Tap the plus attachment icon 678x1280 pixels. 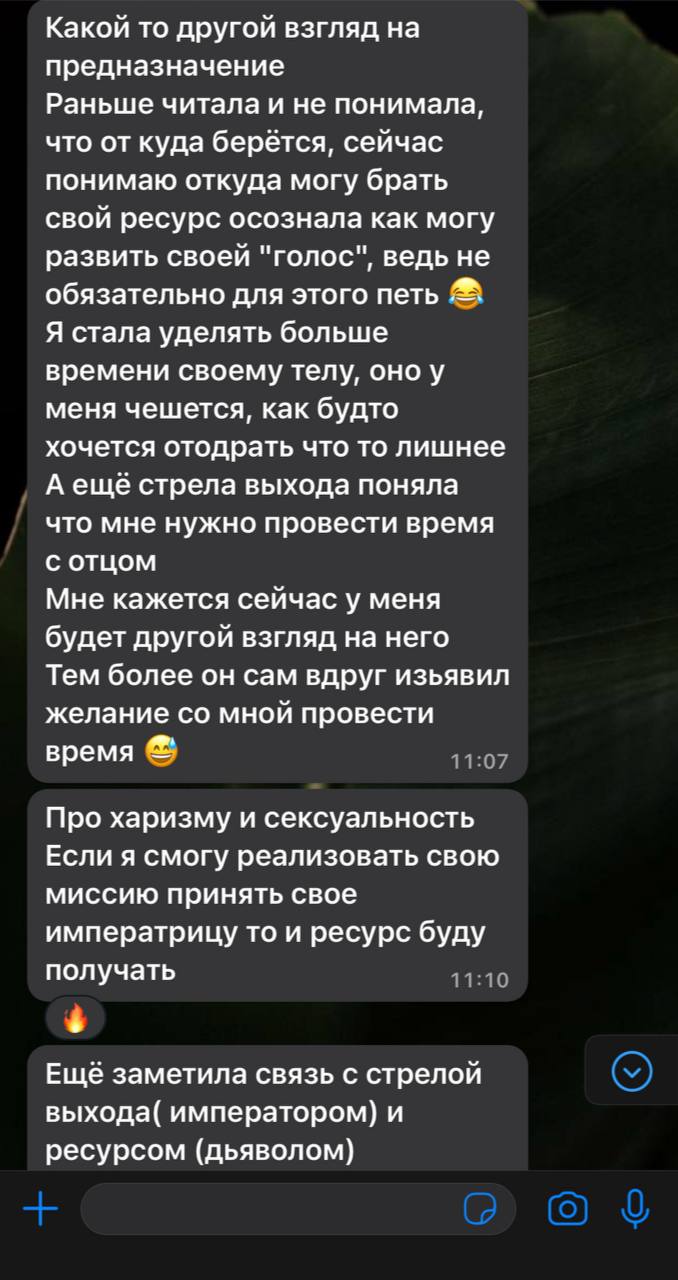(40, 1211)
